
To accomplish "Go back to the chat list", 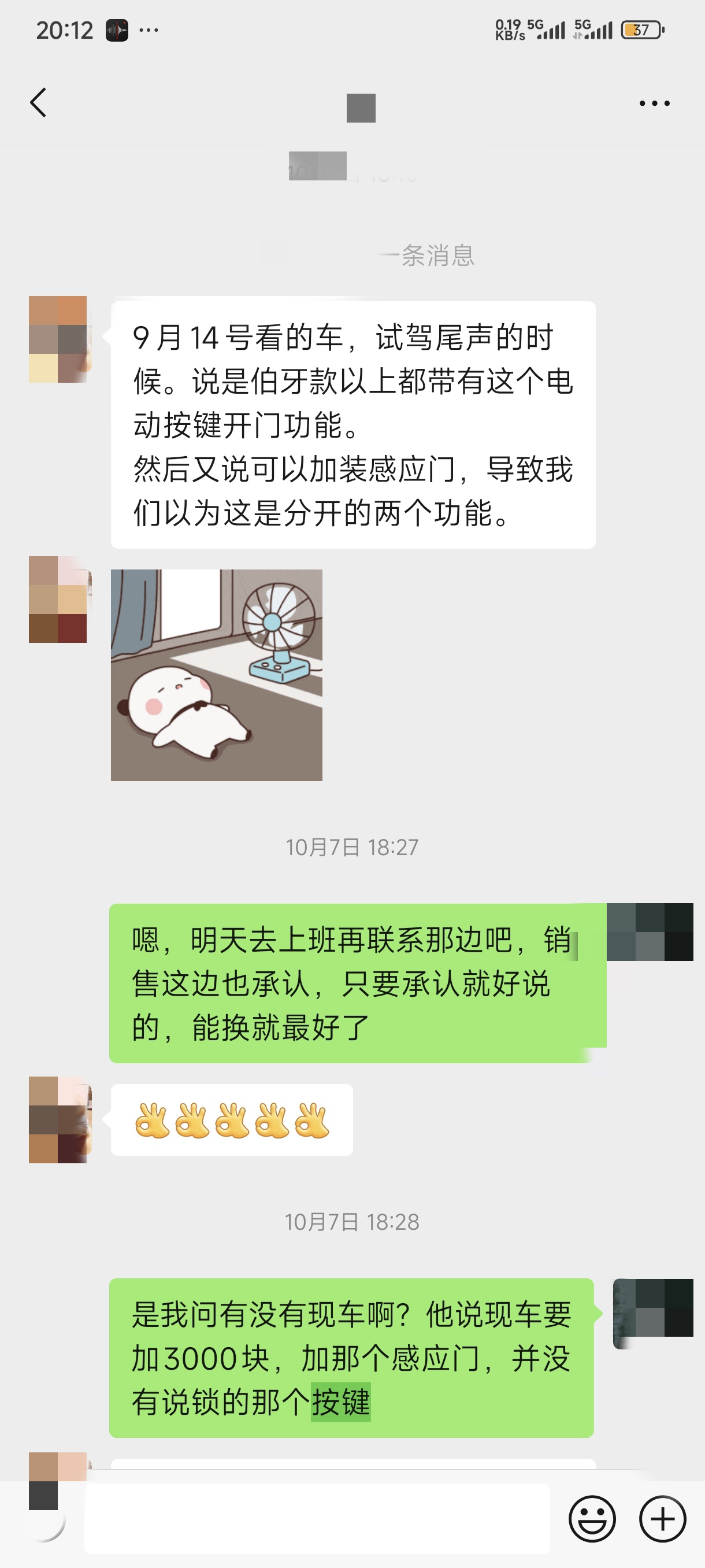I will pos(38,102).
